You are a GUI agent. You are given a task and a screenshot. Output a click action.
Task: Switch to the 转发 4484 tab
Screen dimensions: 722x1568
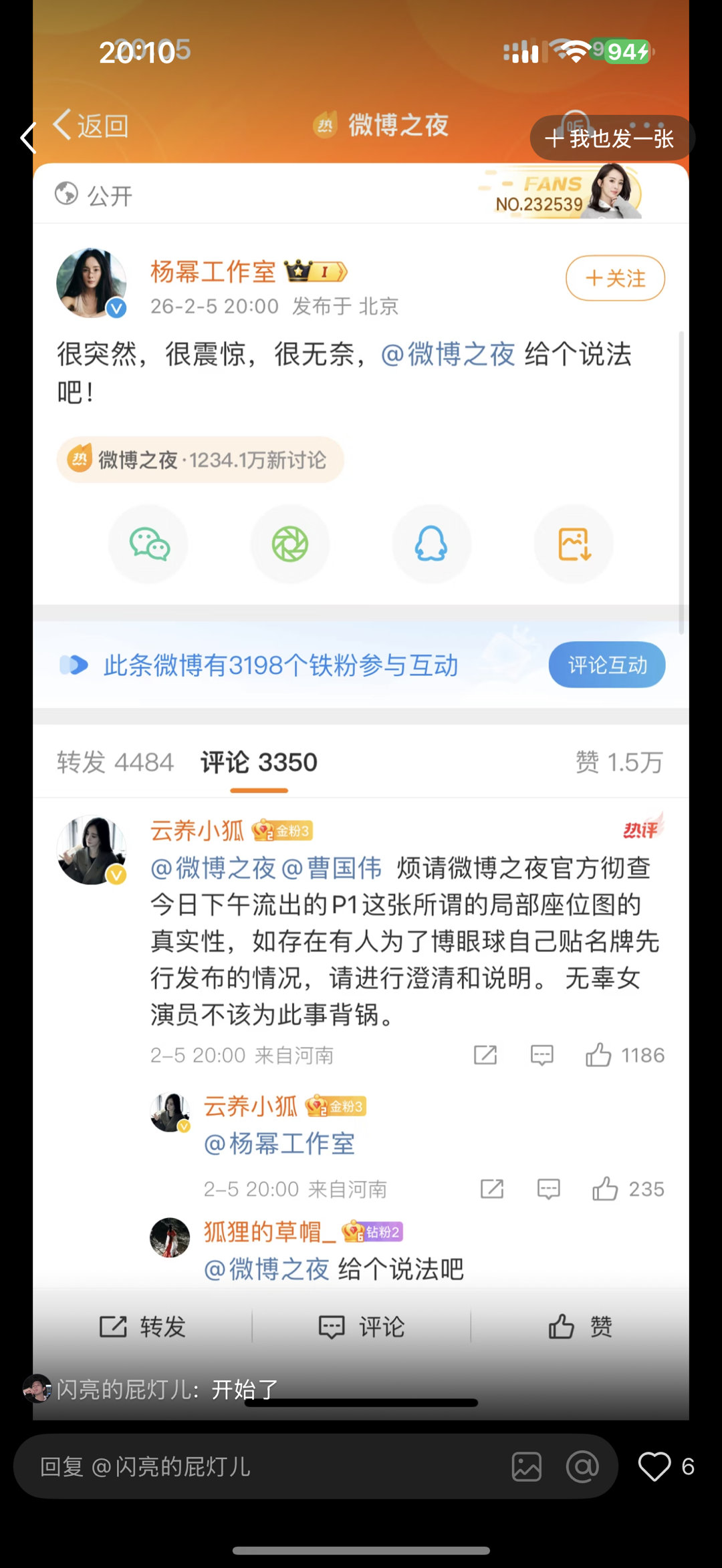coord(114,762)
